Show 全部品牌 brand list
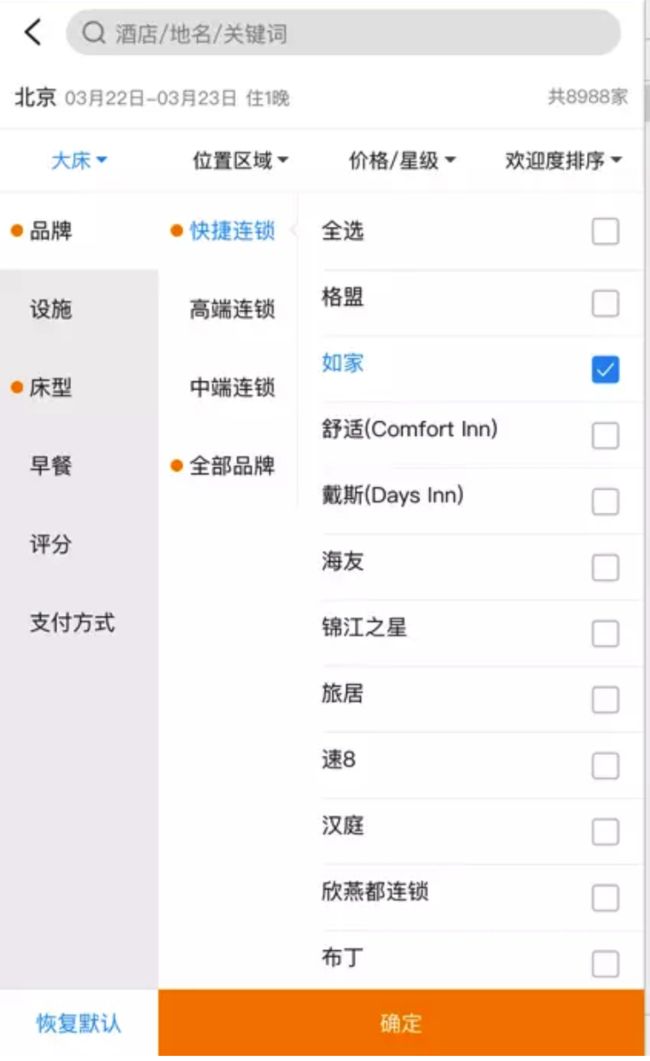 pyautogui.click(x=232, y=466)
